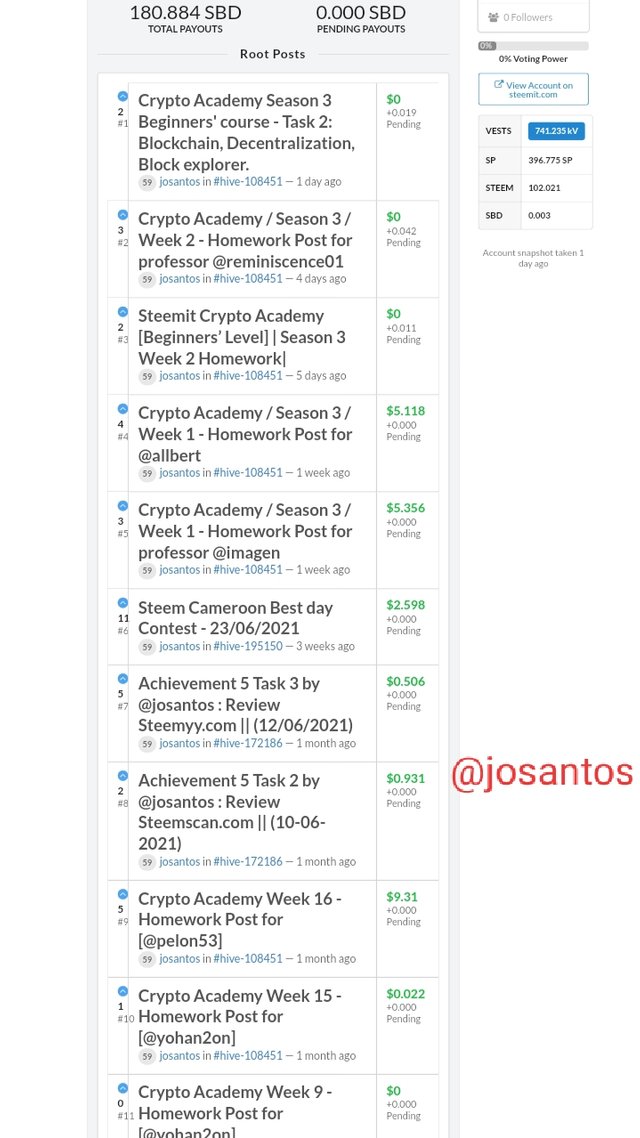The image size is (640, 1138).
Task: Open Week 1 homework post for @allbert
Action: click(x=245, y=434)
